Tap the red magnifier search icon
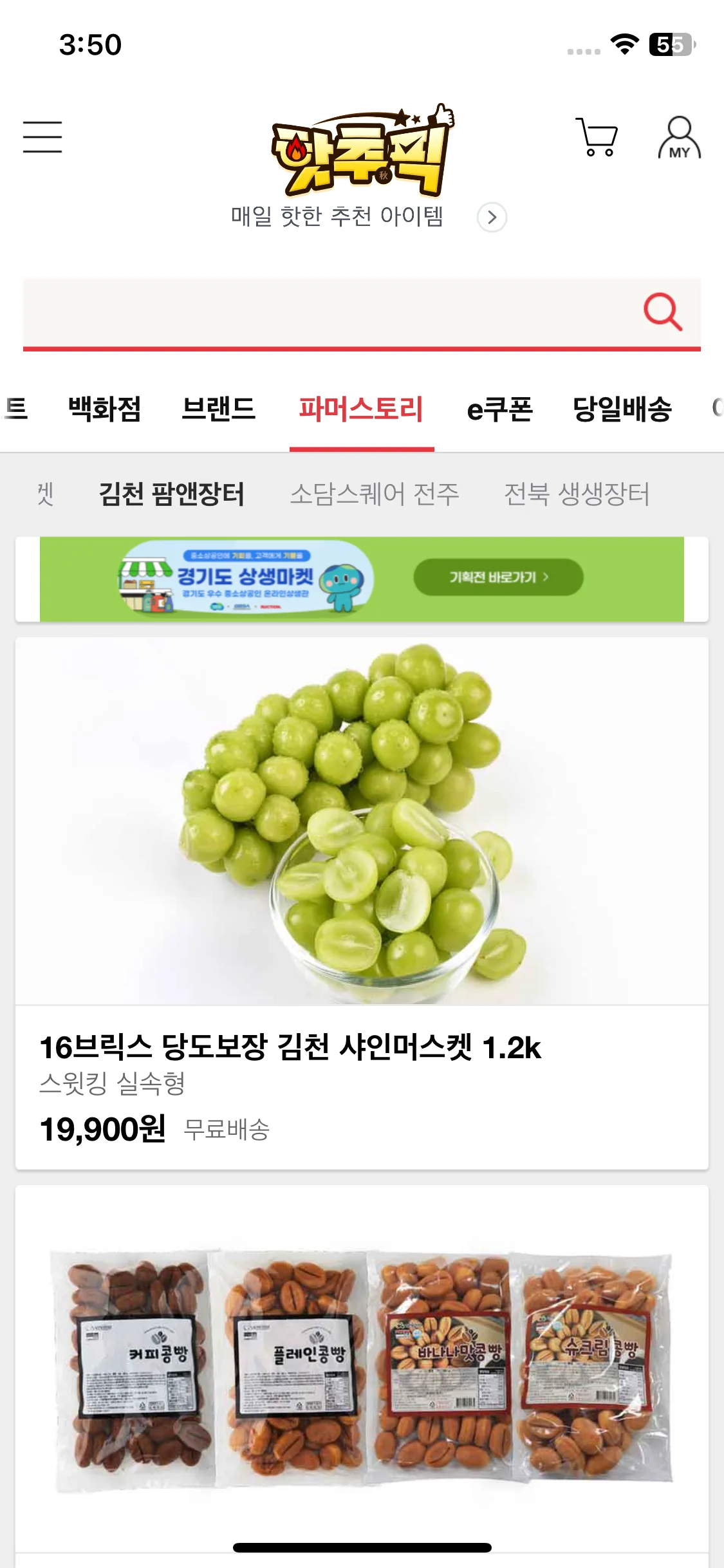 coord(662,312)
